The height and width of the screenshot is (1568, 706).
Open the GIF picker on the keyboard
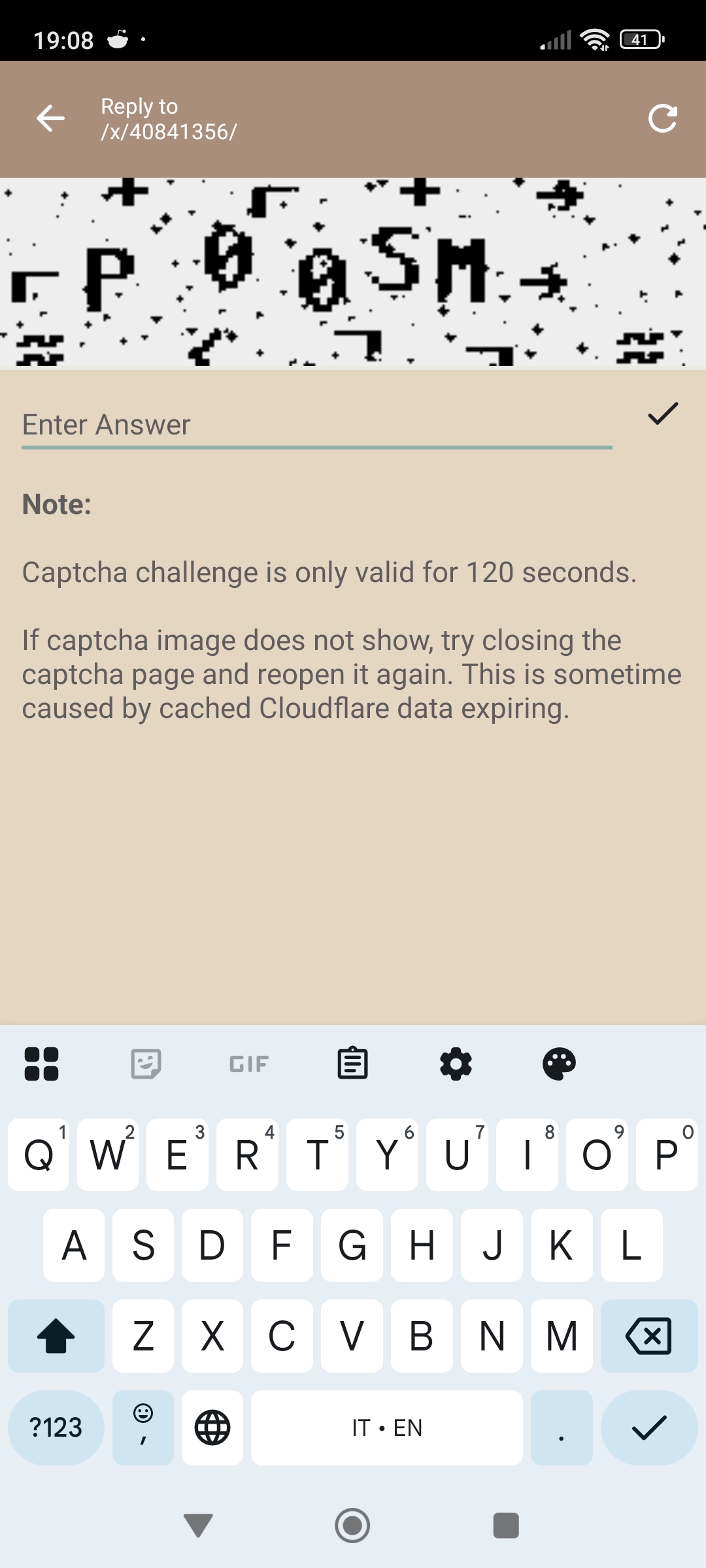[x=248, y=1064]
